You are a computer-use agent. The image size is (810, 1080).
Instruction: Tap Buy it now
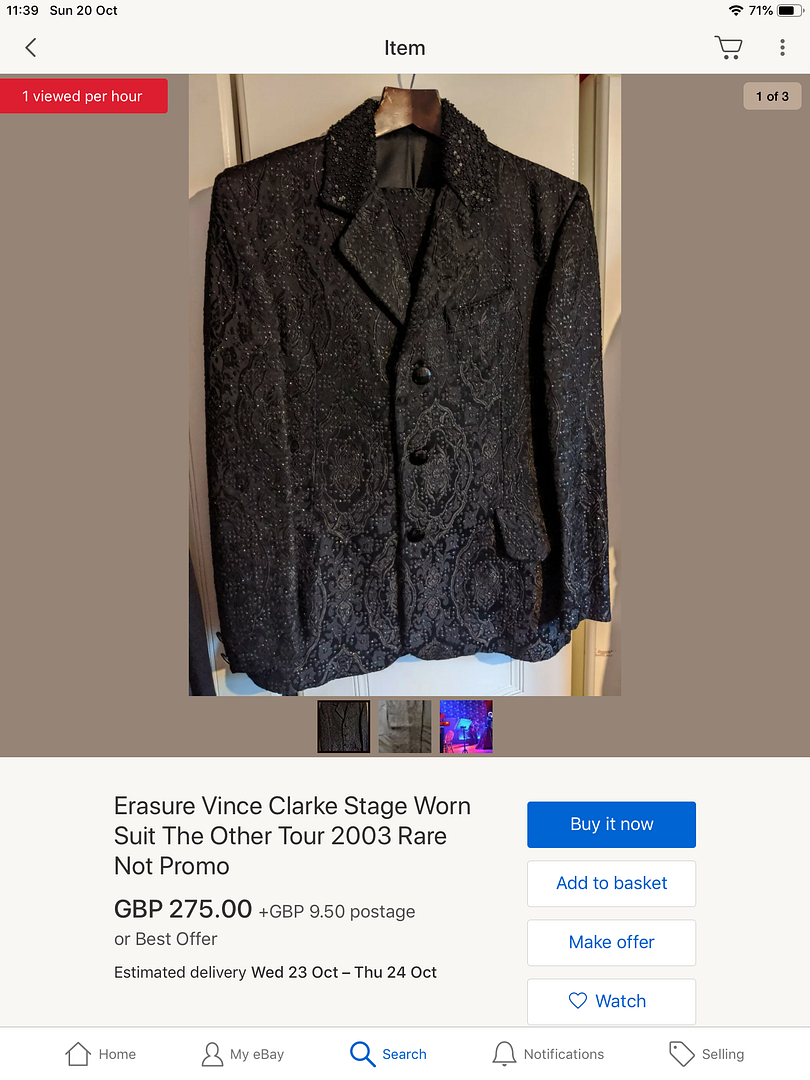click(611, 824)
